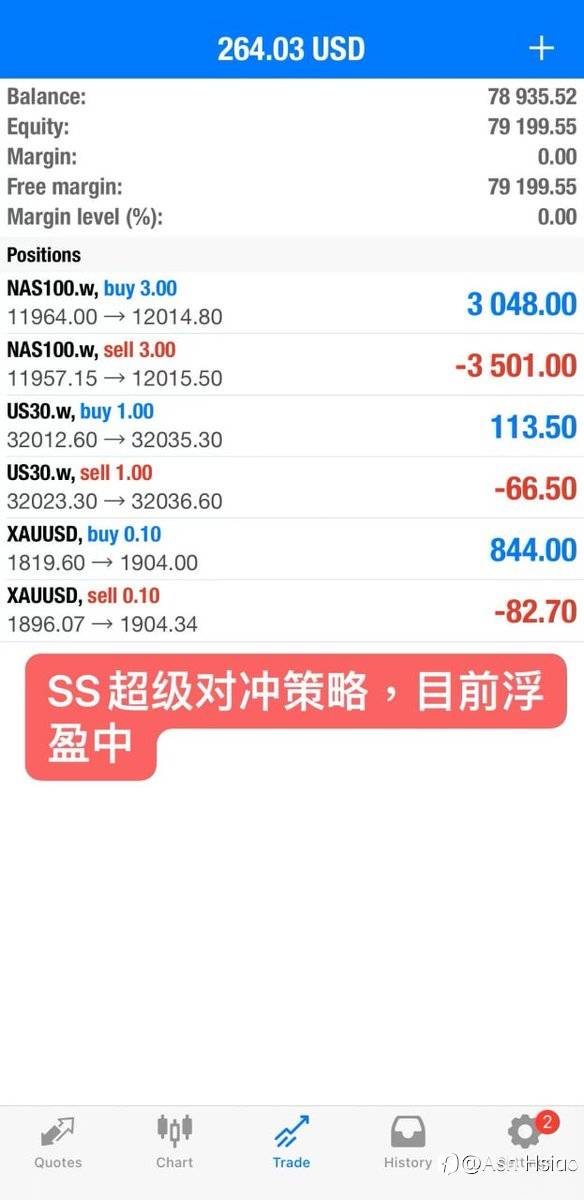Expand the US30.w buy 1.00 position
Image resolution: width=584 pixels, height=1200 pixels.
coord(292,426)
